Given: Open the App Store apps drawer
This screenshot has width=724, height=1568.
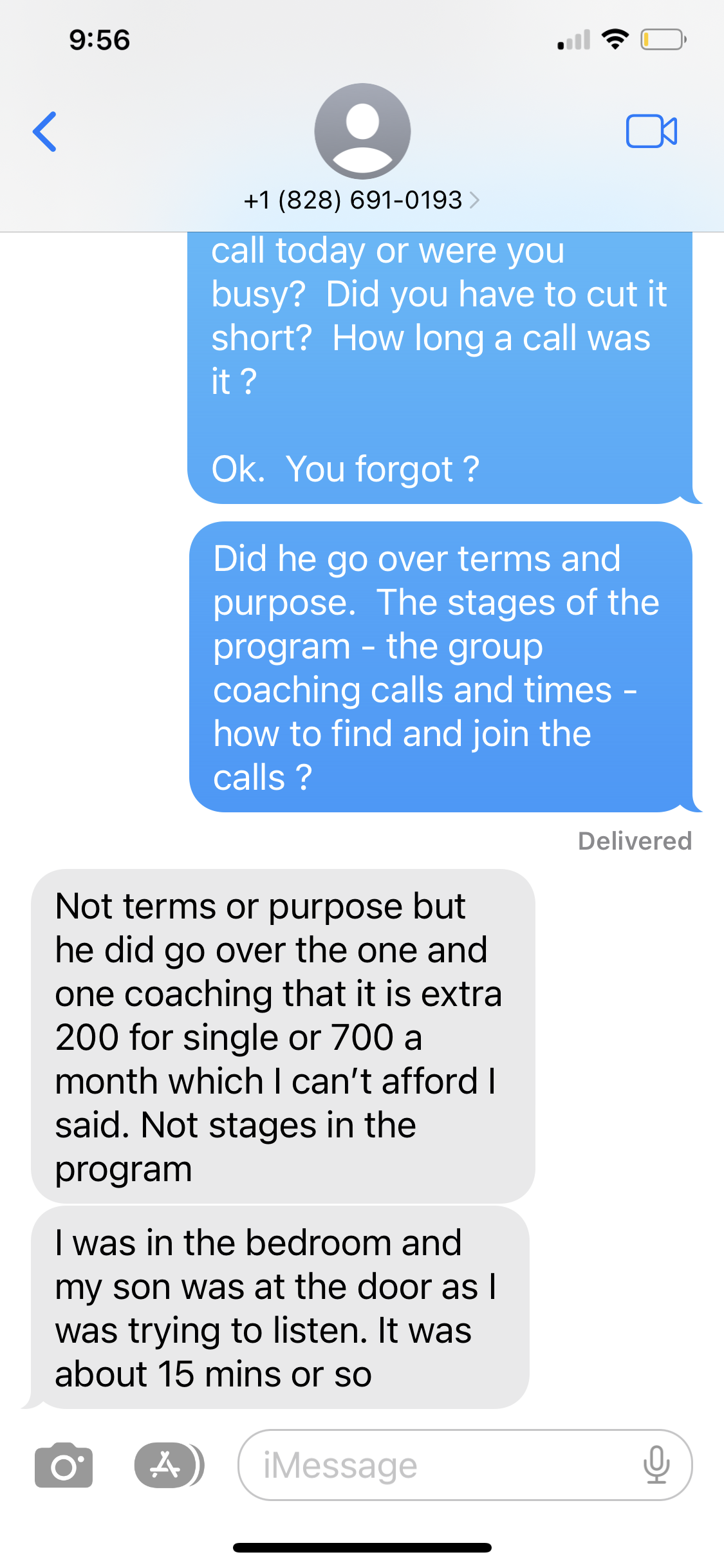Looking at the screenshot, I should coord(167,1465).
